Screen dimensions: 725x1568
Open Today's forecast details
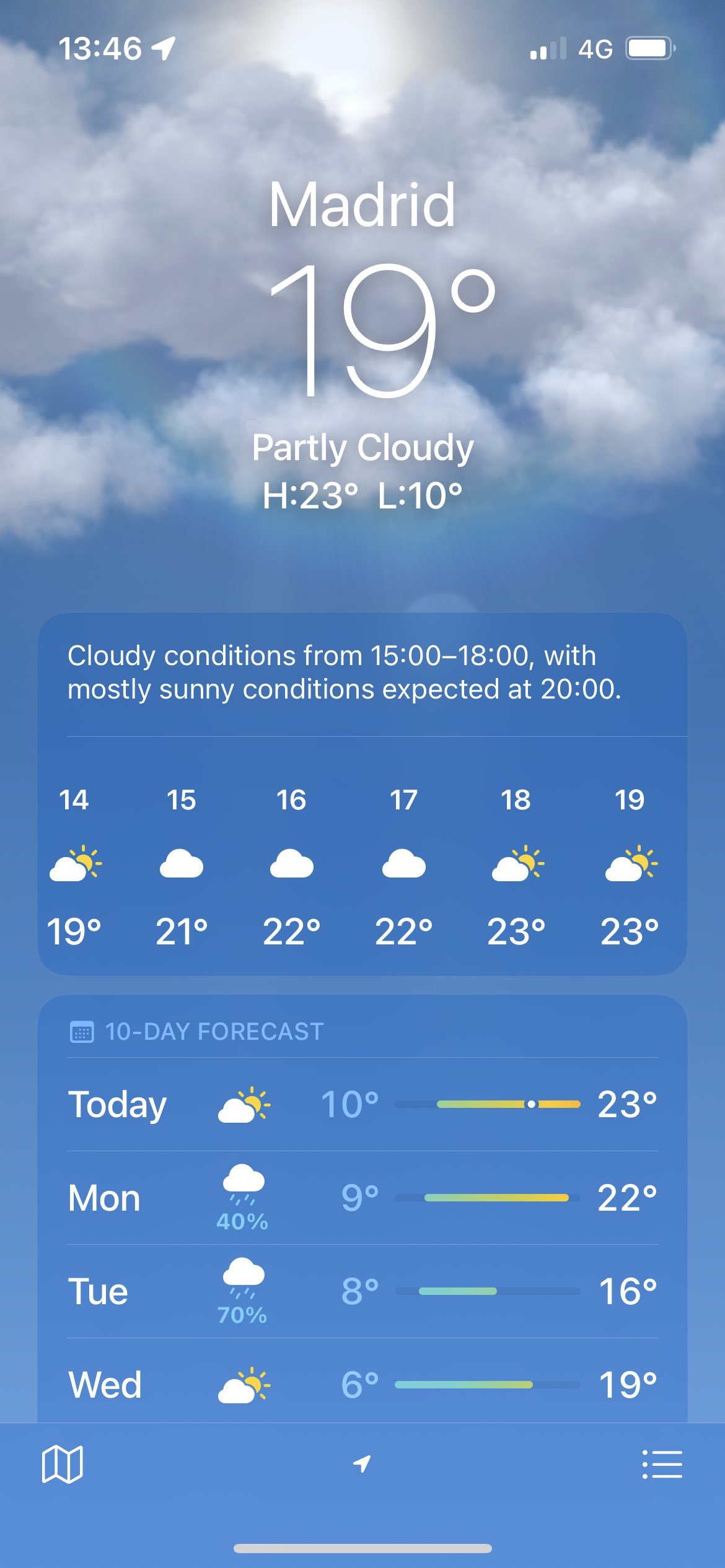362,1104
